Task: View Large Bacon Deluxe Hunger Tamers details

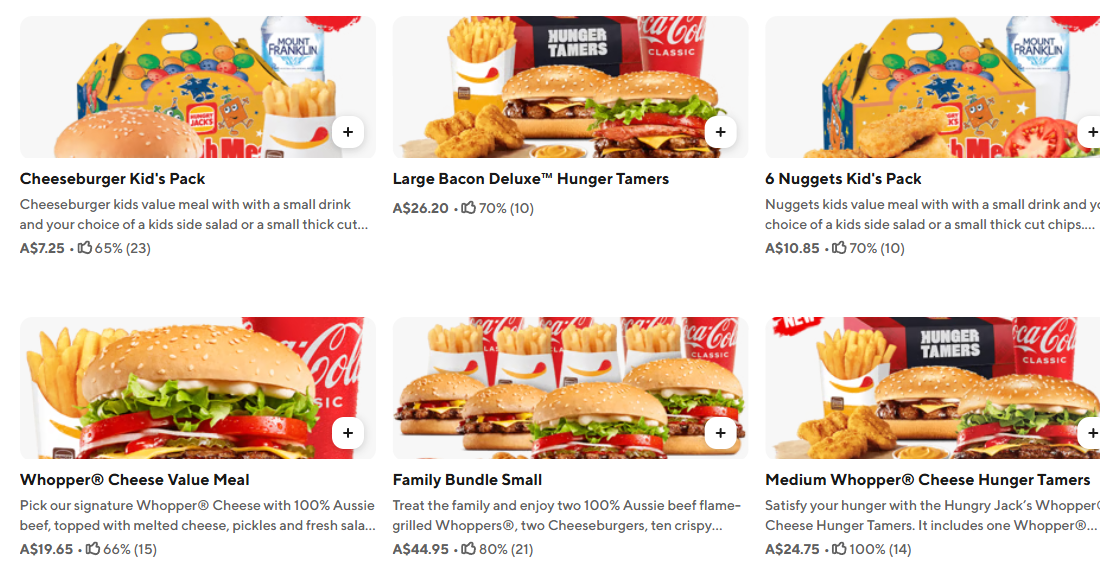Action: 530,179
